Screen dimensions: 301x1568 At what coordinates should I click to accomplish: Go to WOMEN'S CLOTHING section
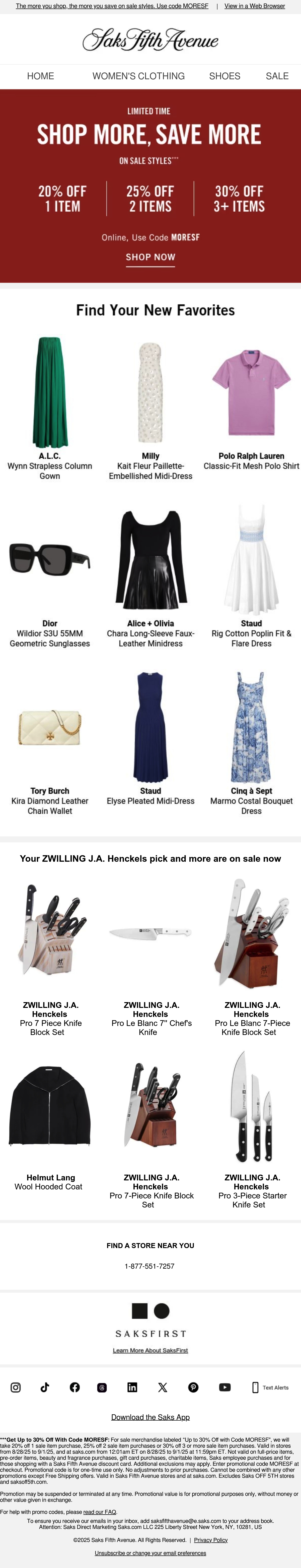138,76
